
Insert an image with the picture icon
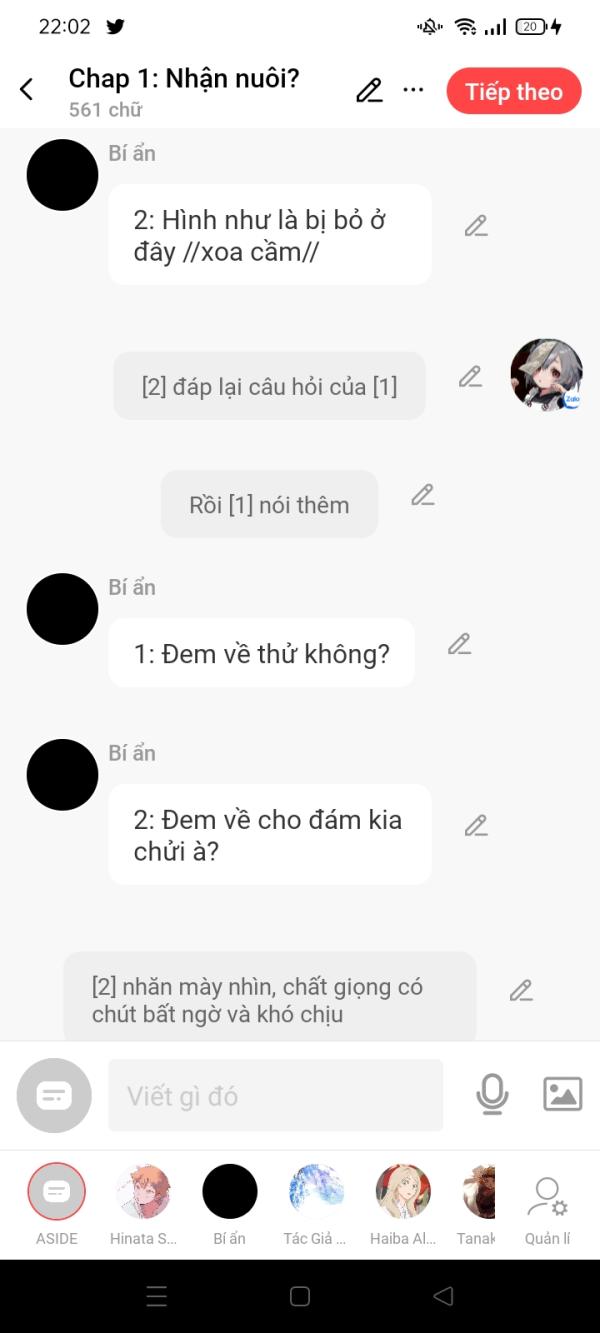[562, 1094]
